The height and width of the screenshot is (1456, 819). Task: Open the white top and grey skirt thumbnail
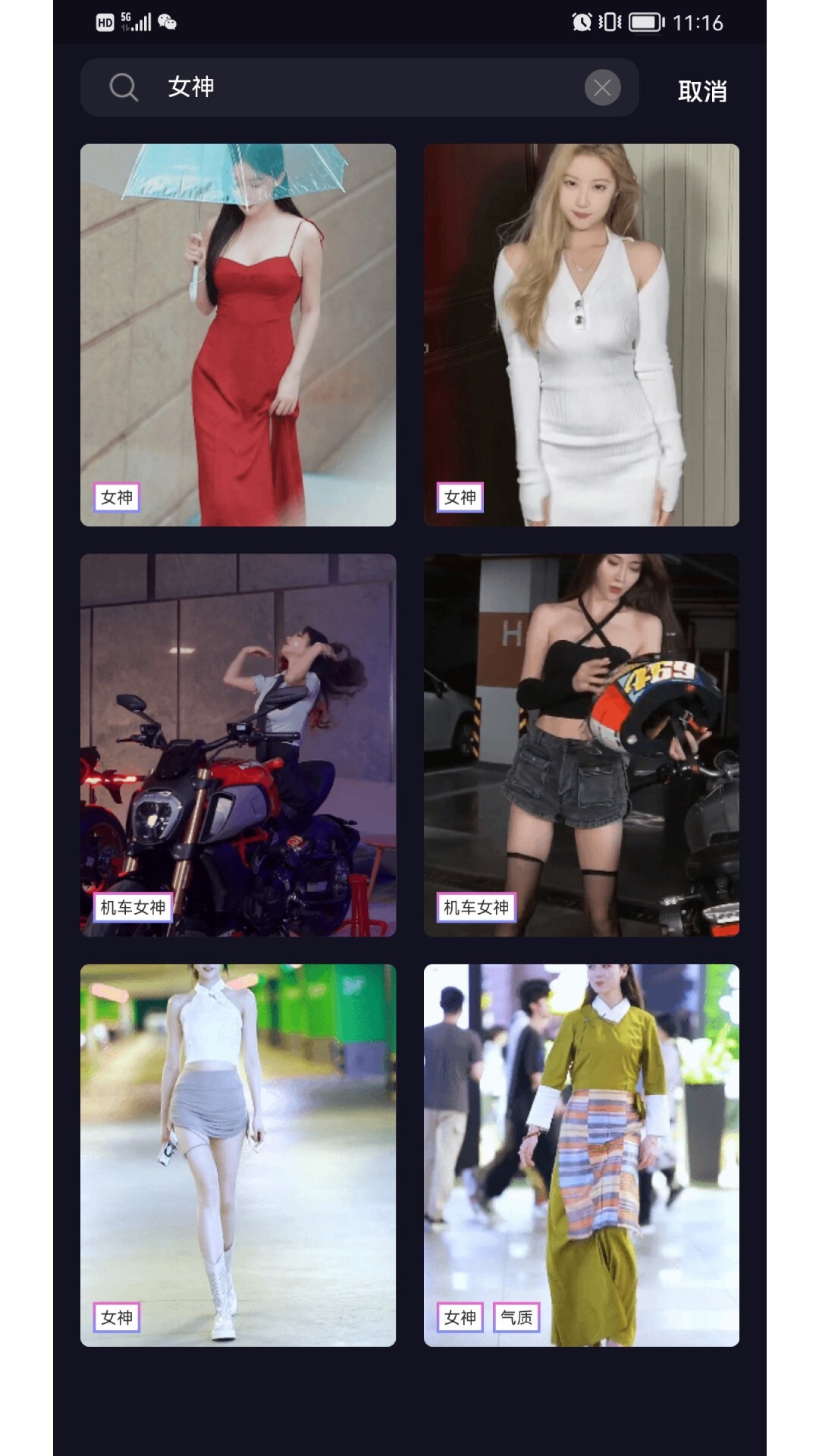[x=238, y=1154]
